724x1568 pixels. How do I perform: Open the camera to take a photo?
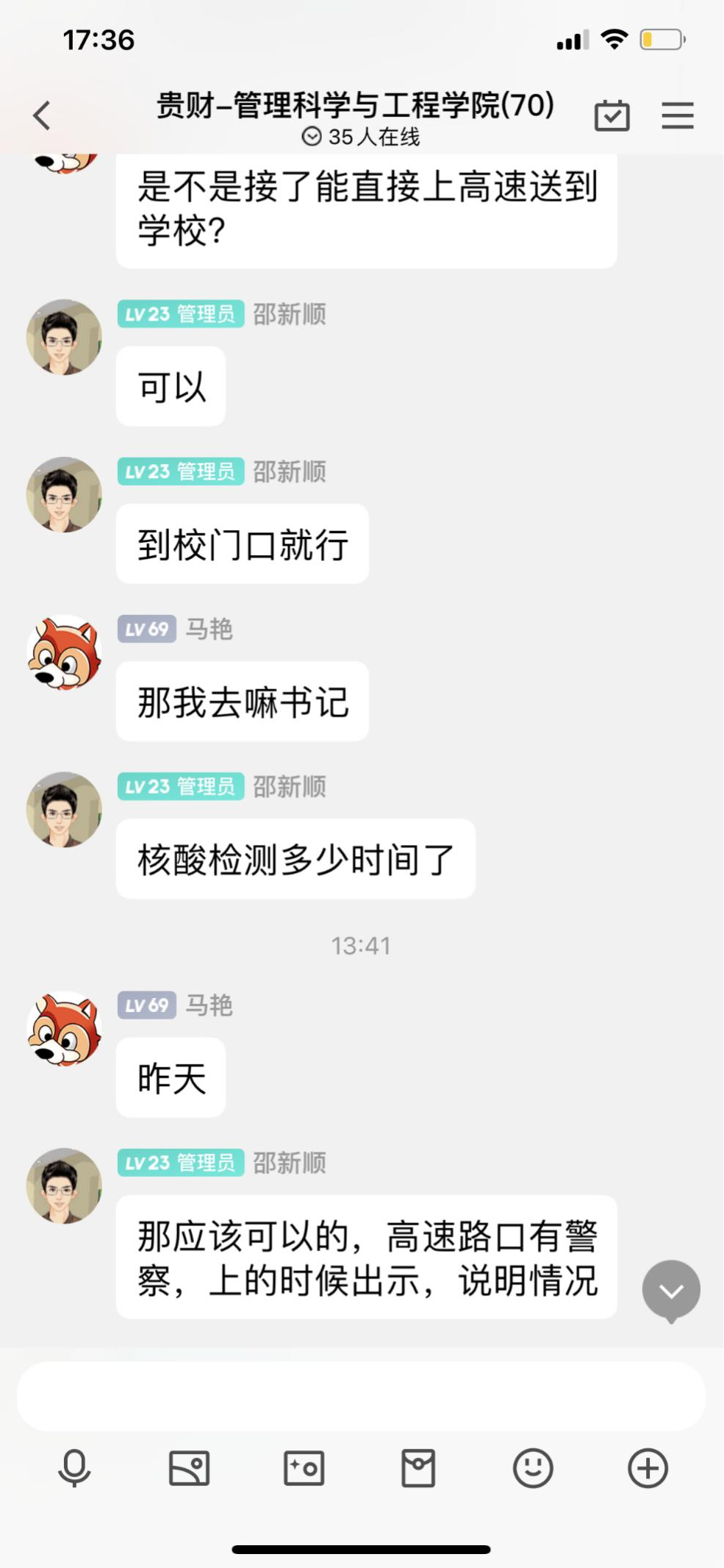[304, 1469]
